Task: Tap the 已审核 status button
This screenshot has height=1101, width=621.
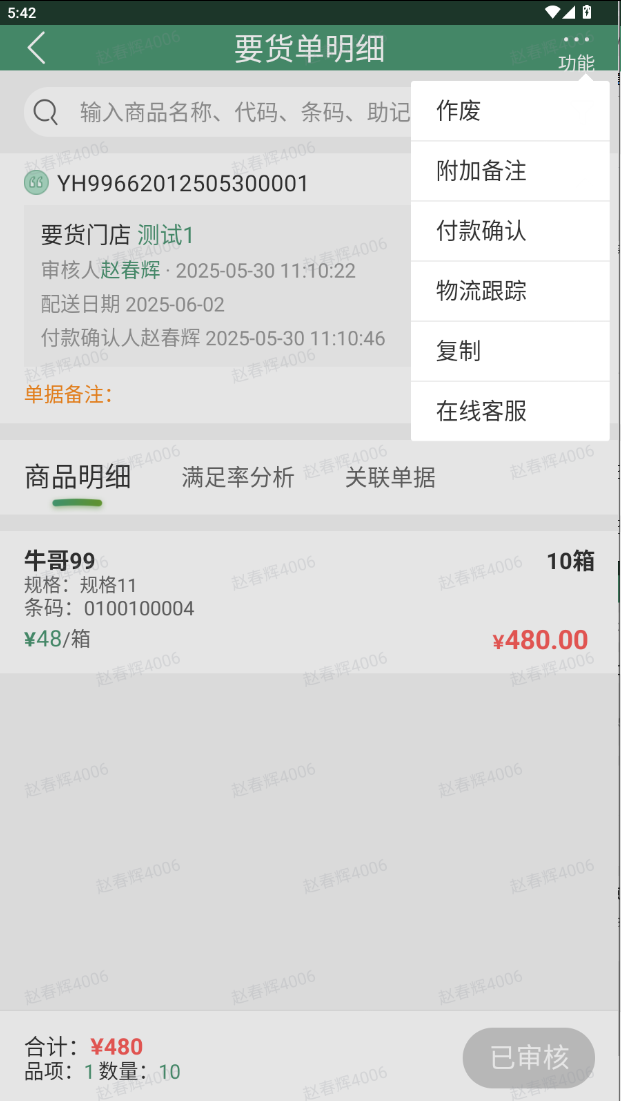Action: point(529,1057)
